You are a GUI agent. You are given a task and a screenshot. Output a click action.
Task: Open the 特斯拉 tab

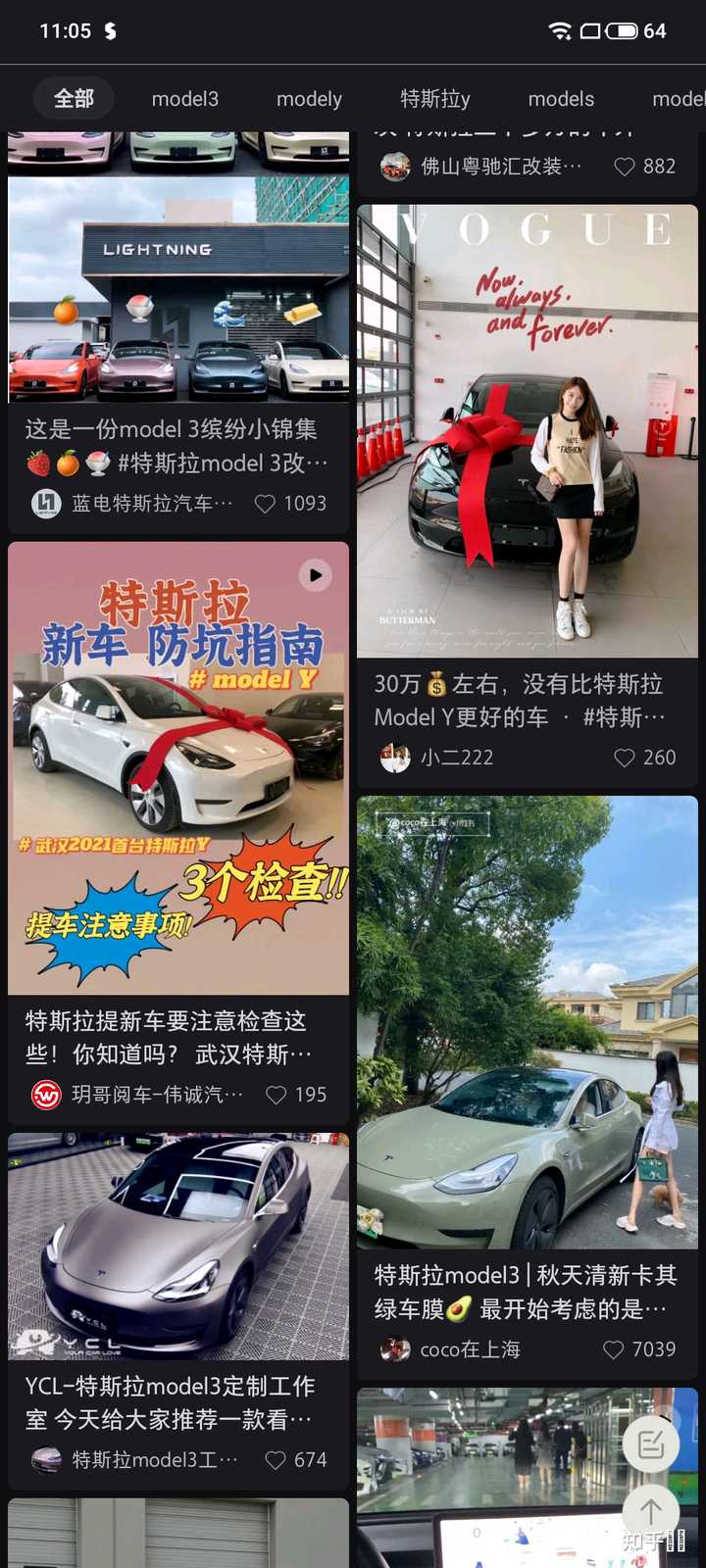[x=435, y=99]
